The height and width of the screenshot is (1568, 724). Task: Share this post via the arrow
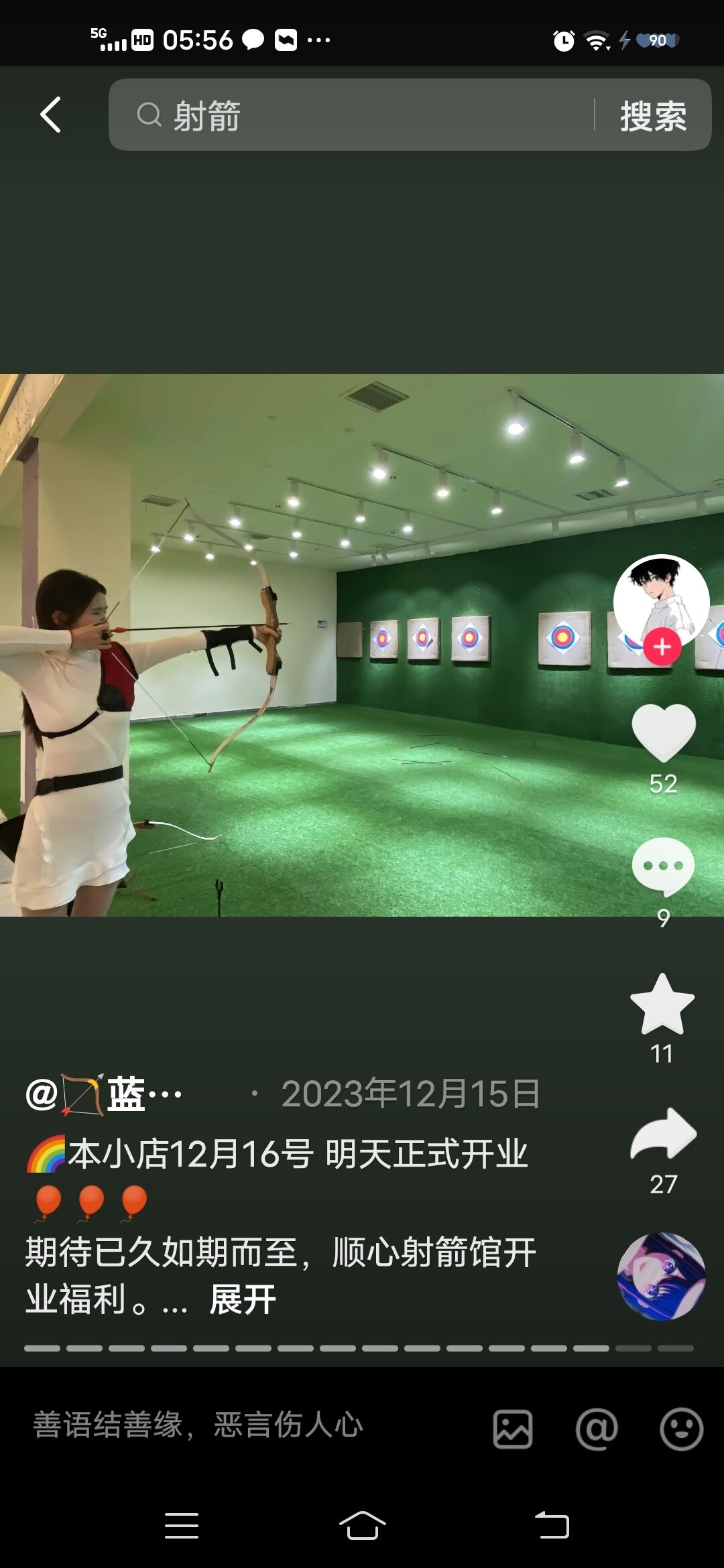[x=663, y=1134]
